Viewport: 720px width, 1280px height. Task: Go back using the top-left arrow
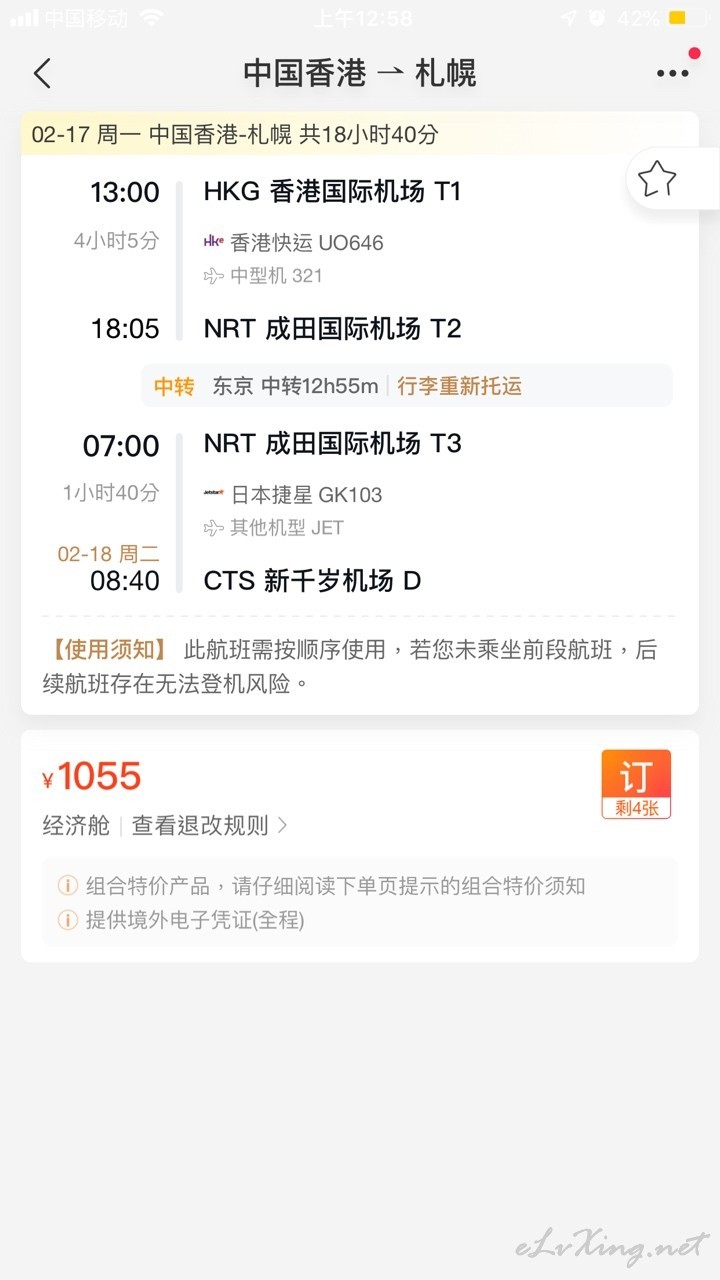coord(42,73)
